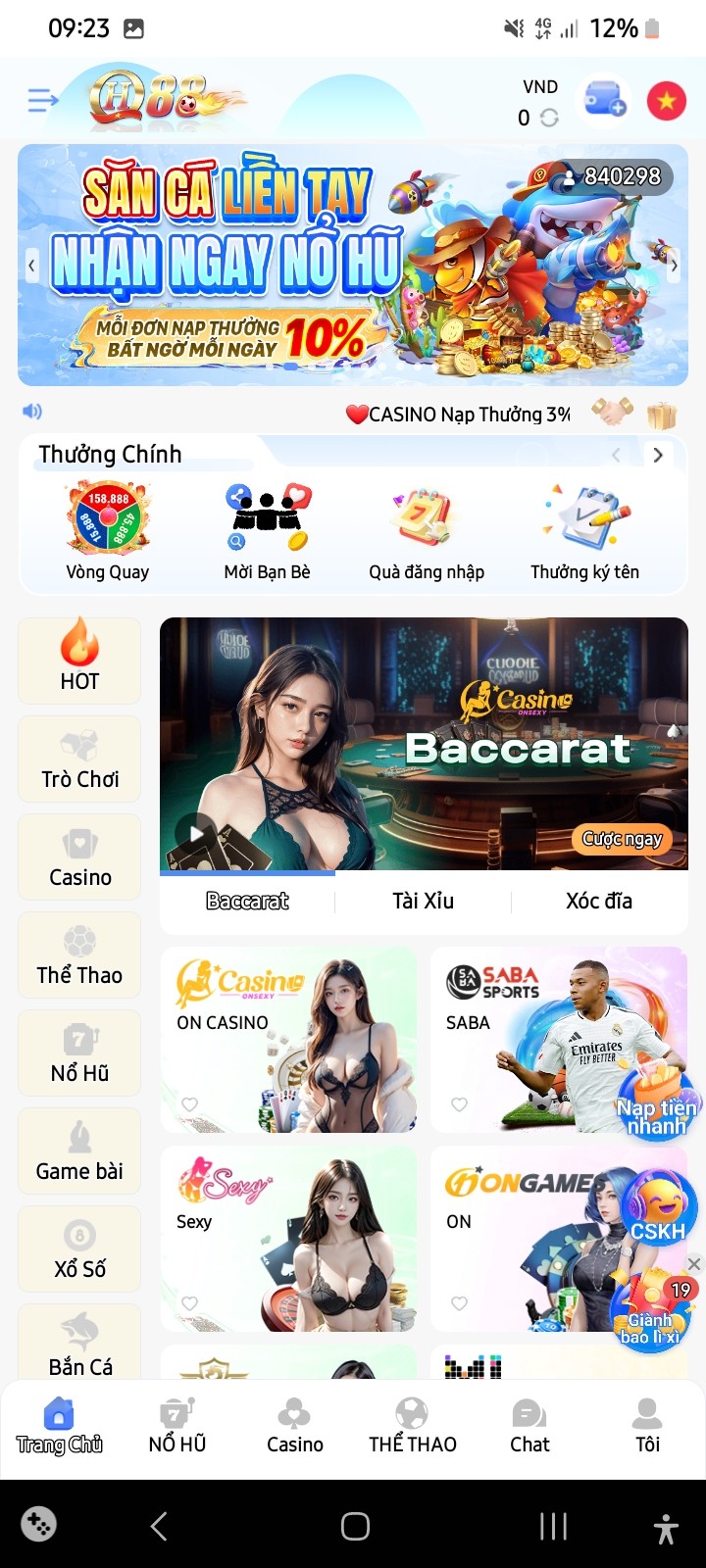Open Mời Bạn Bè invite

coord(267,531)
